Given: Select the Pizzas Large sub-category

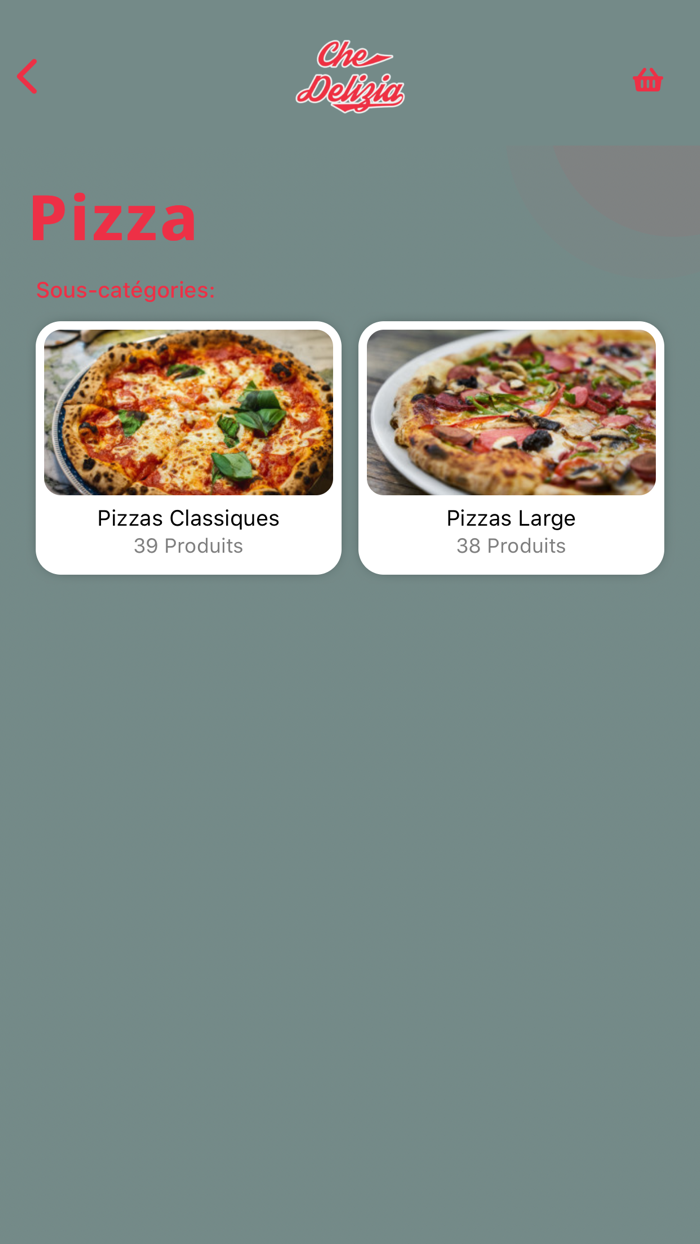Looking at the screenshot, I should click(x=511, y=447).
